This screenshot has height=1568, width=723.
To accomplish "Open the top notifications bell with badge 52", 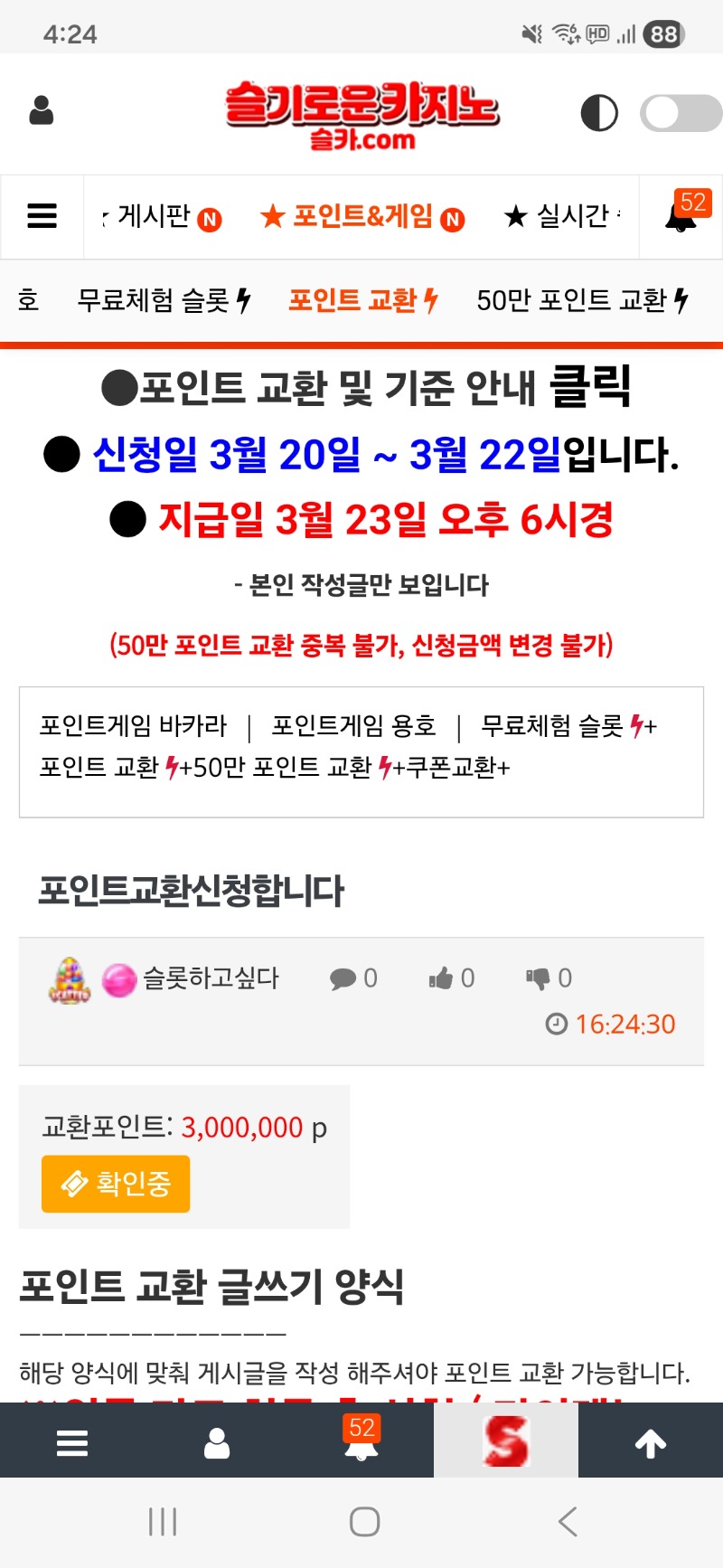I will [x=682, y=216].
